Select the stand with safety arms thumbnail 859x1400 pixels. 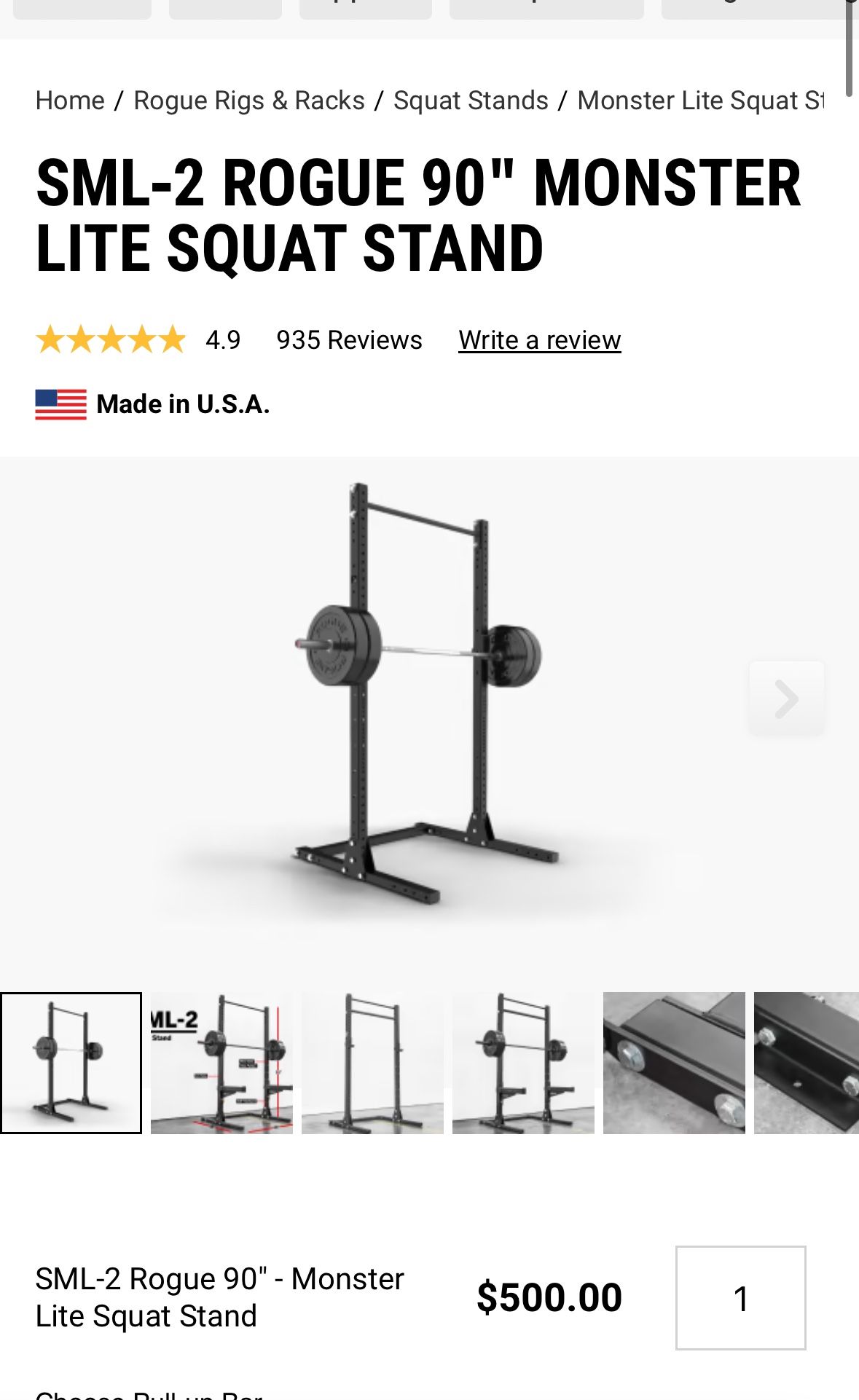point(523,1063)
